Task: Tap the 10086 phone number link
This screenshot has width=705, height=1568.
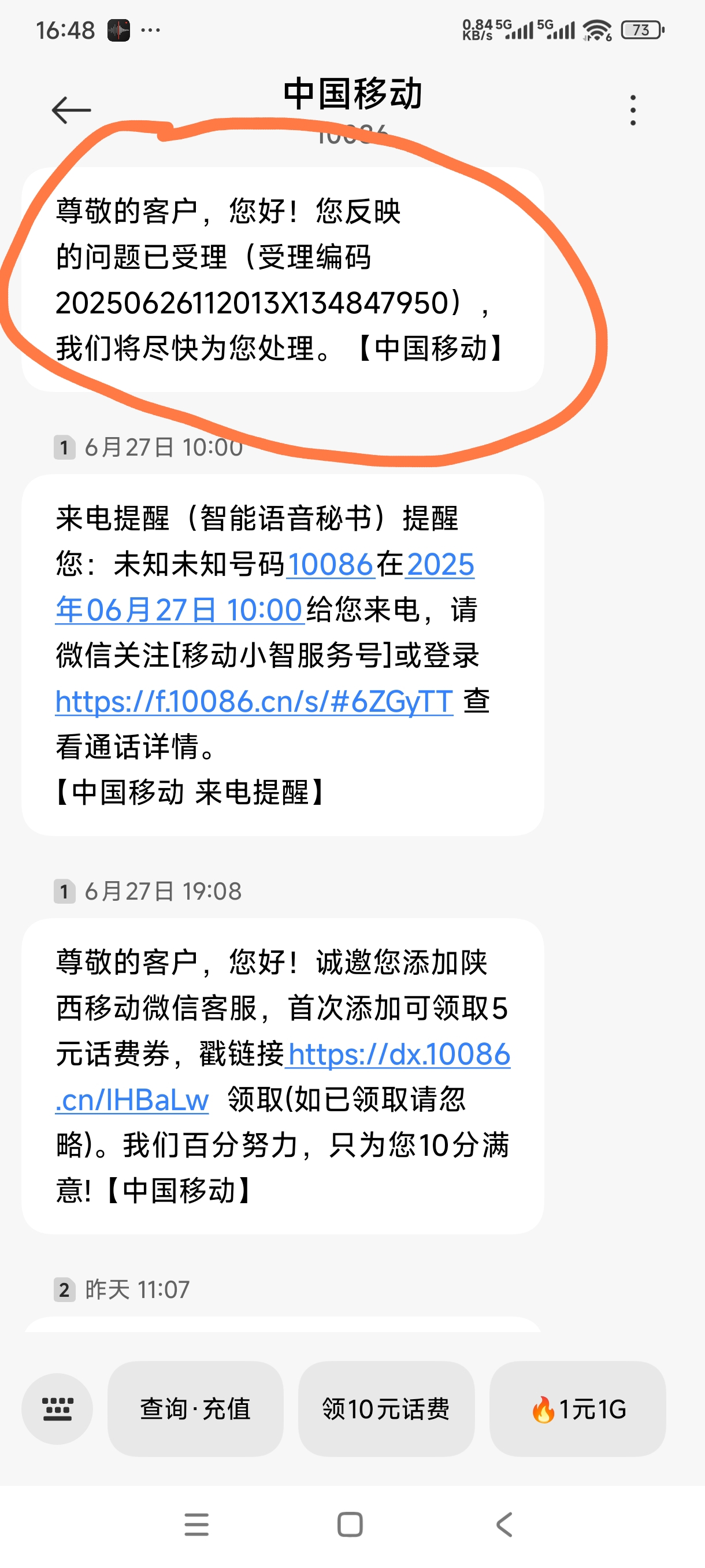Action: tap(329, 564)
